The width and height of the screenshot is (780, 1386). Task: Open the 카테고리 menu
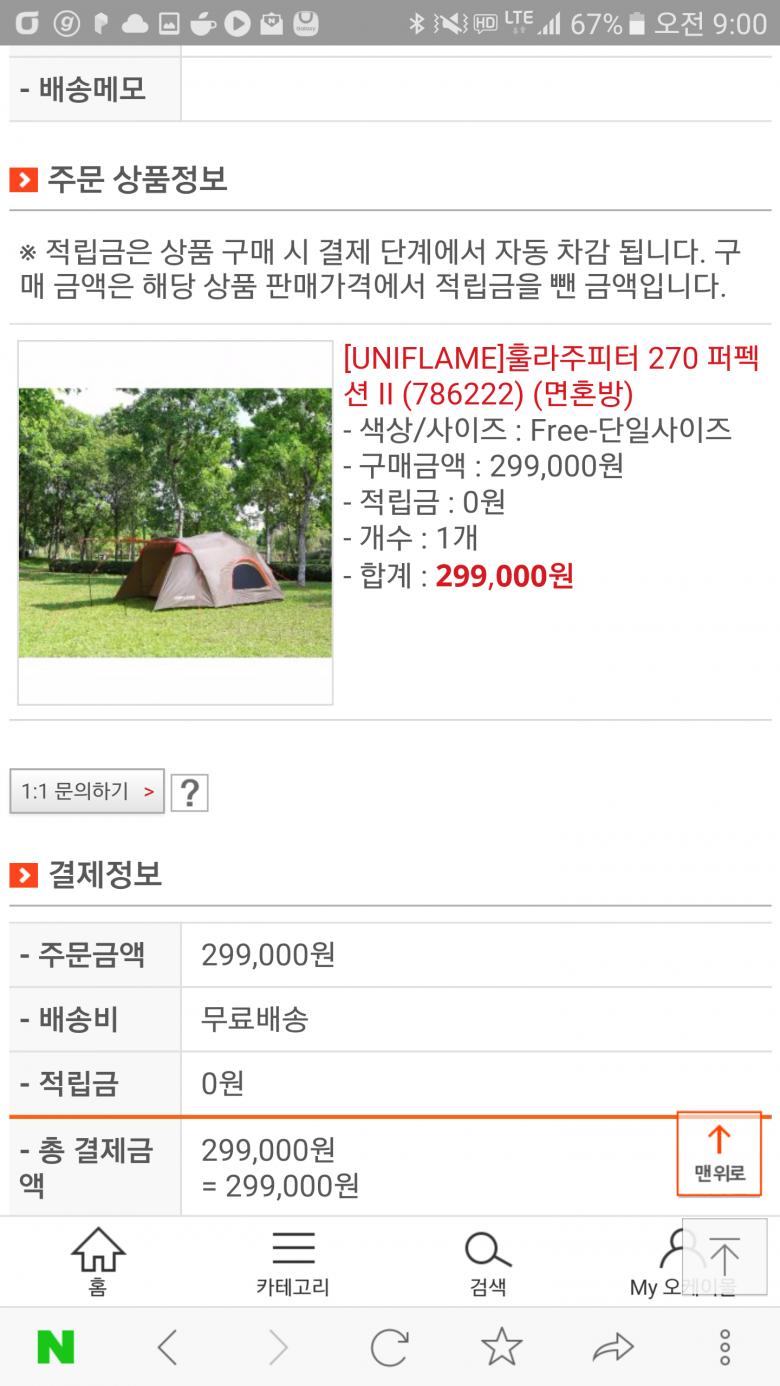pyautogui.click(x=292, y=1262)
